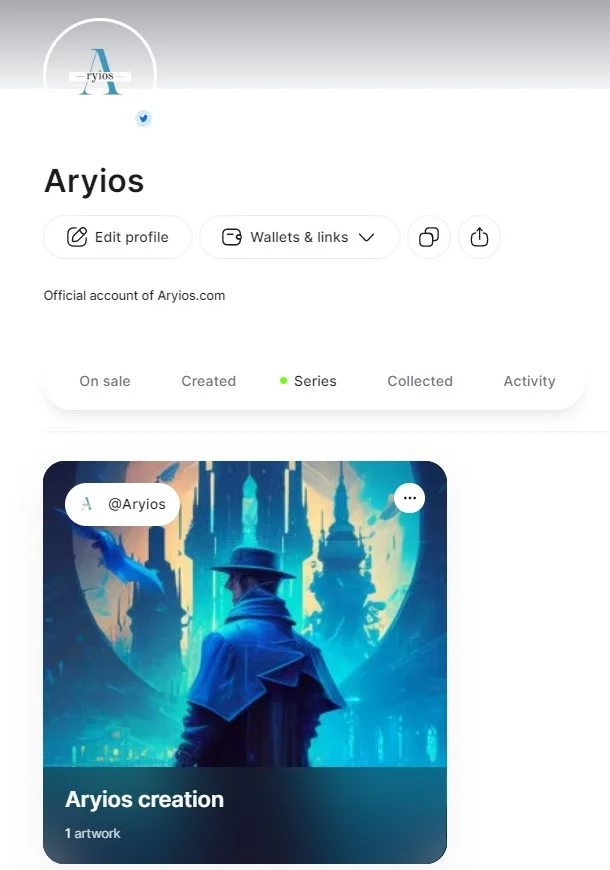Expand Wallets & links dropdown
Screen dimensions: 610x870
(299, 237)
